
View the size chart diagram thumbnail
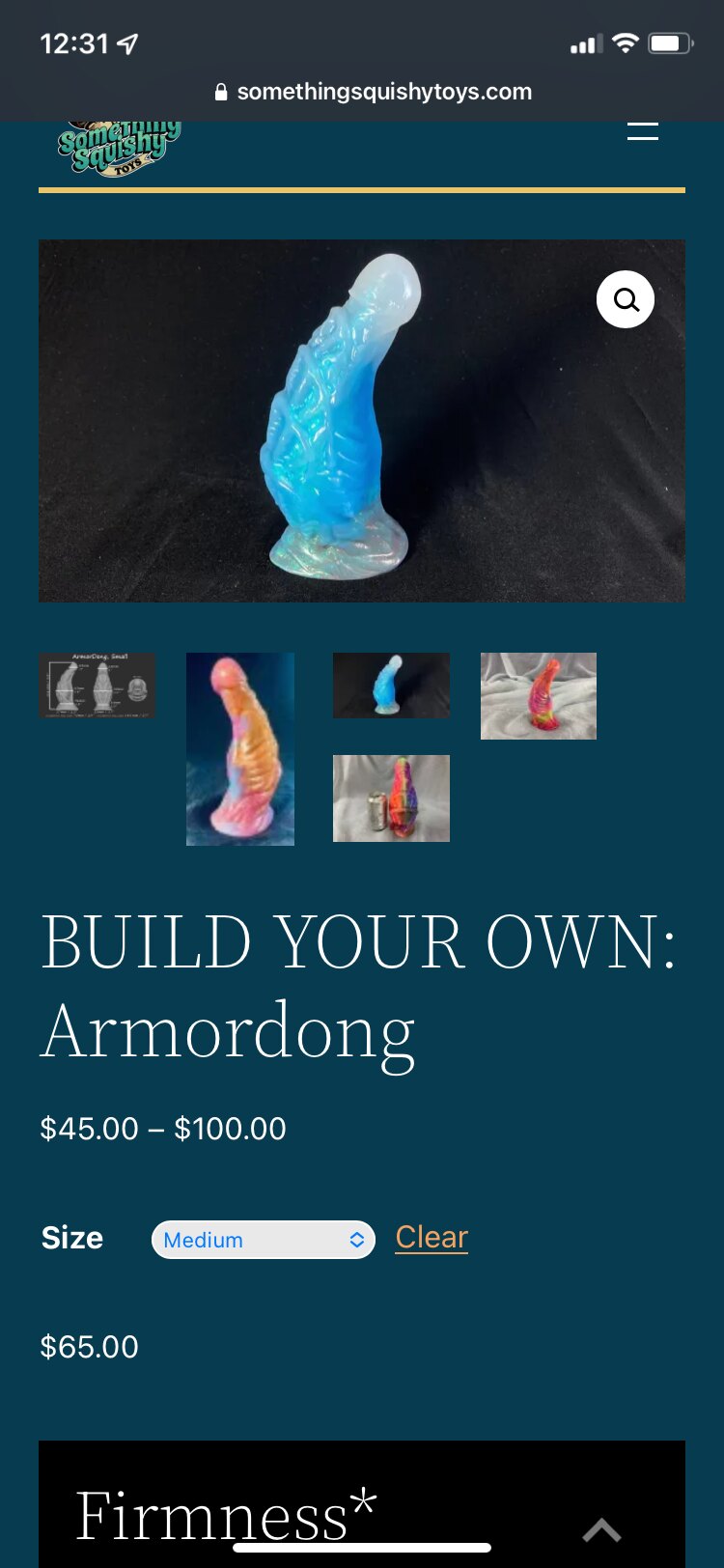click(97, 686)
